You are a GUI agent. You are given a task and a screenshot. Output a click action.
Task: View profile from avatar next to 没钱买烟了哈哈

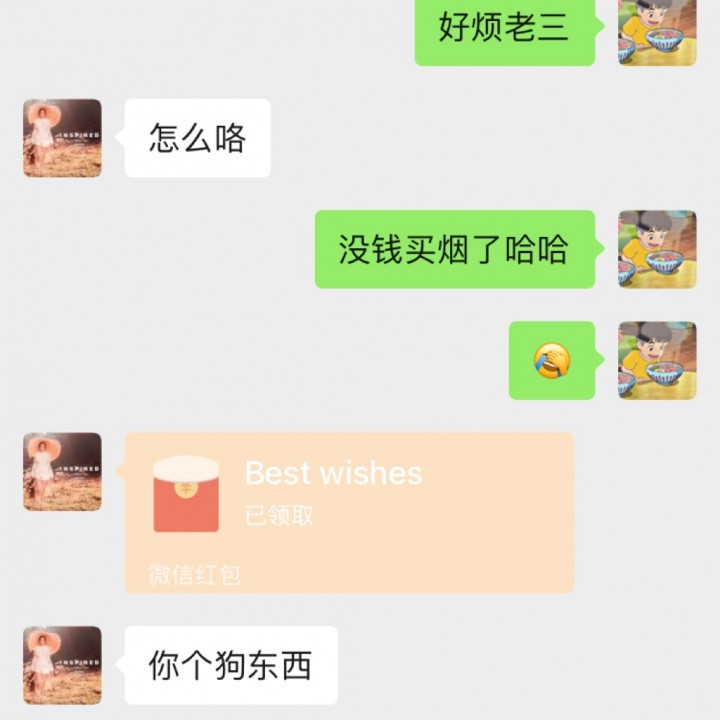pos(657,249)
